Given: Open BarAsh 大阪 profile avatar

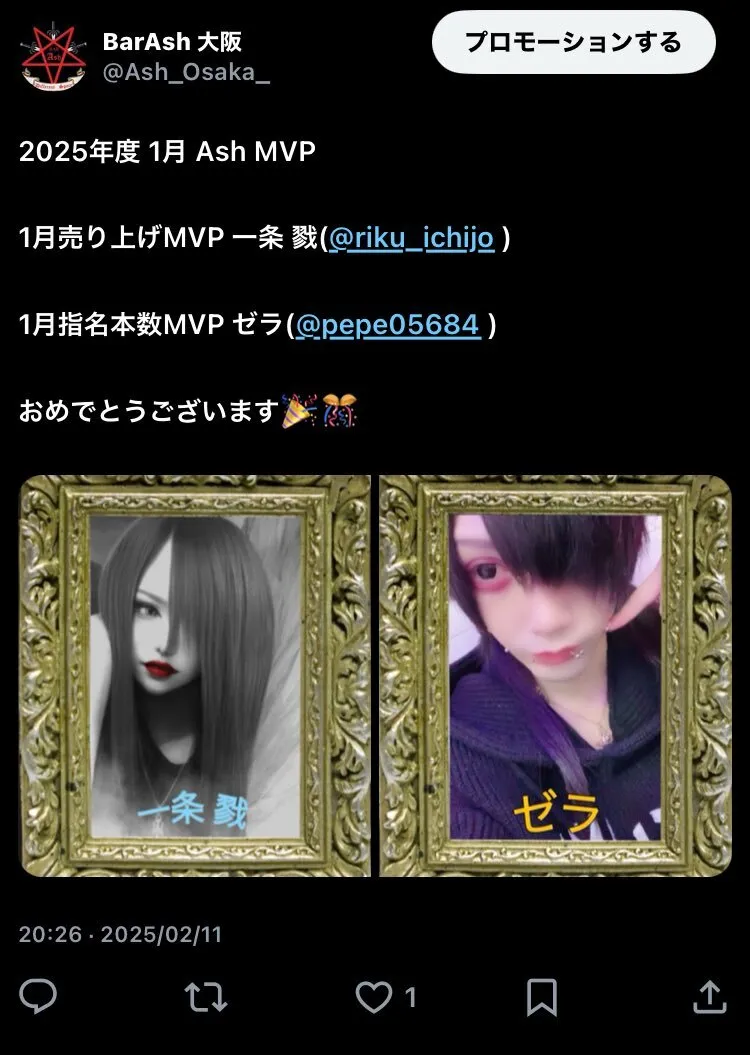Looking at the screenshot, I should click(x=50, y=55).
